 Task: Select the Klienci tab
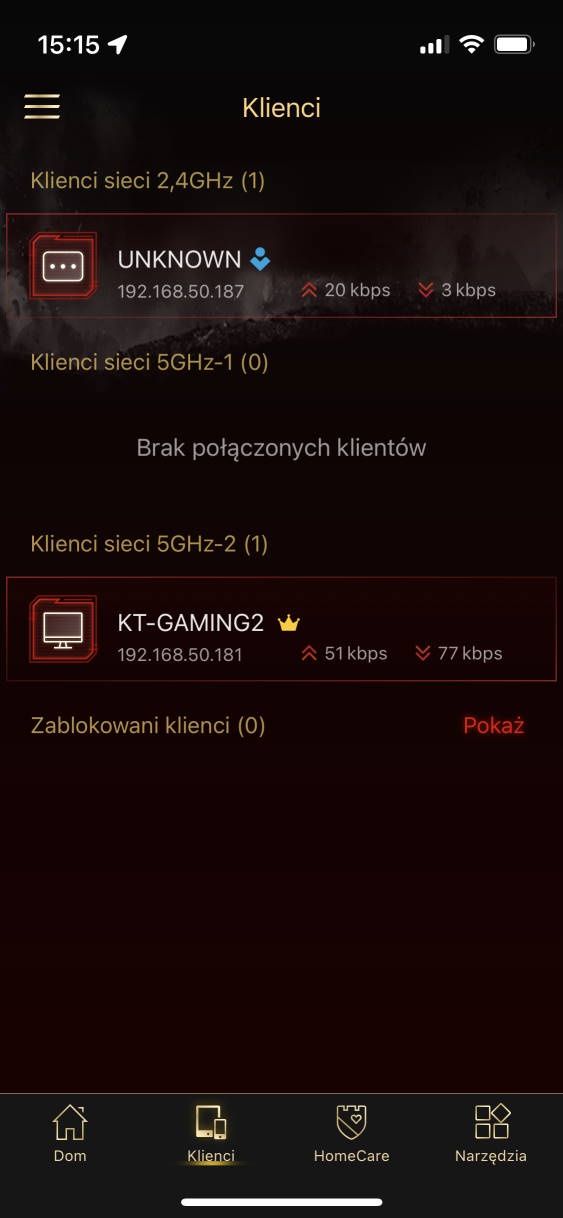tap(211, 1134)
